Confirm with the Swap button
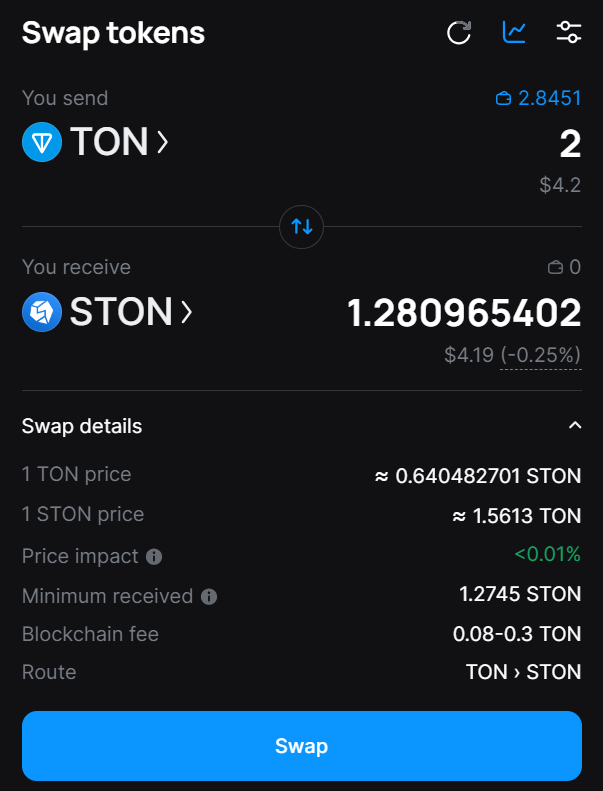Image resolution: width=603 pixels, height=791 pixels. [x=302, y=746]
